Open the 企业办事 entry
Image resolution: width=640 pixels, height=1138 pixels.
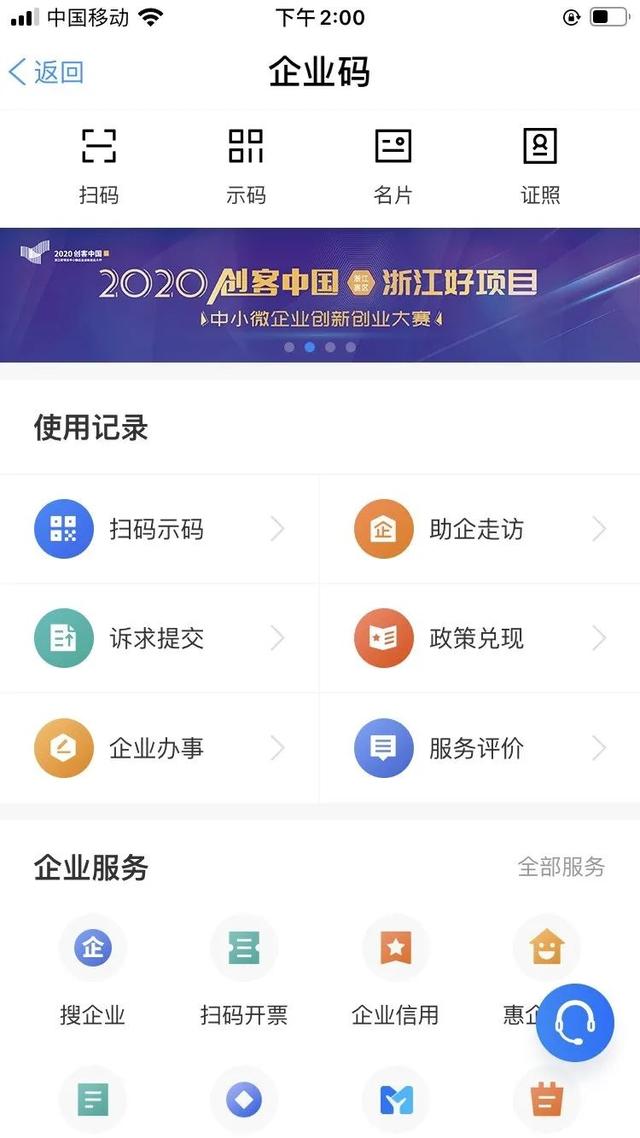(160, 748)
